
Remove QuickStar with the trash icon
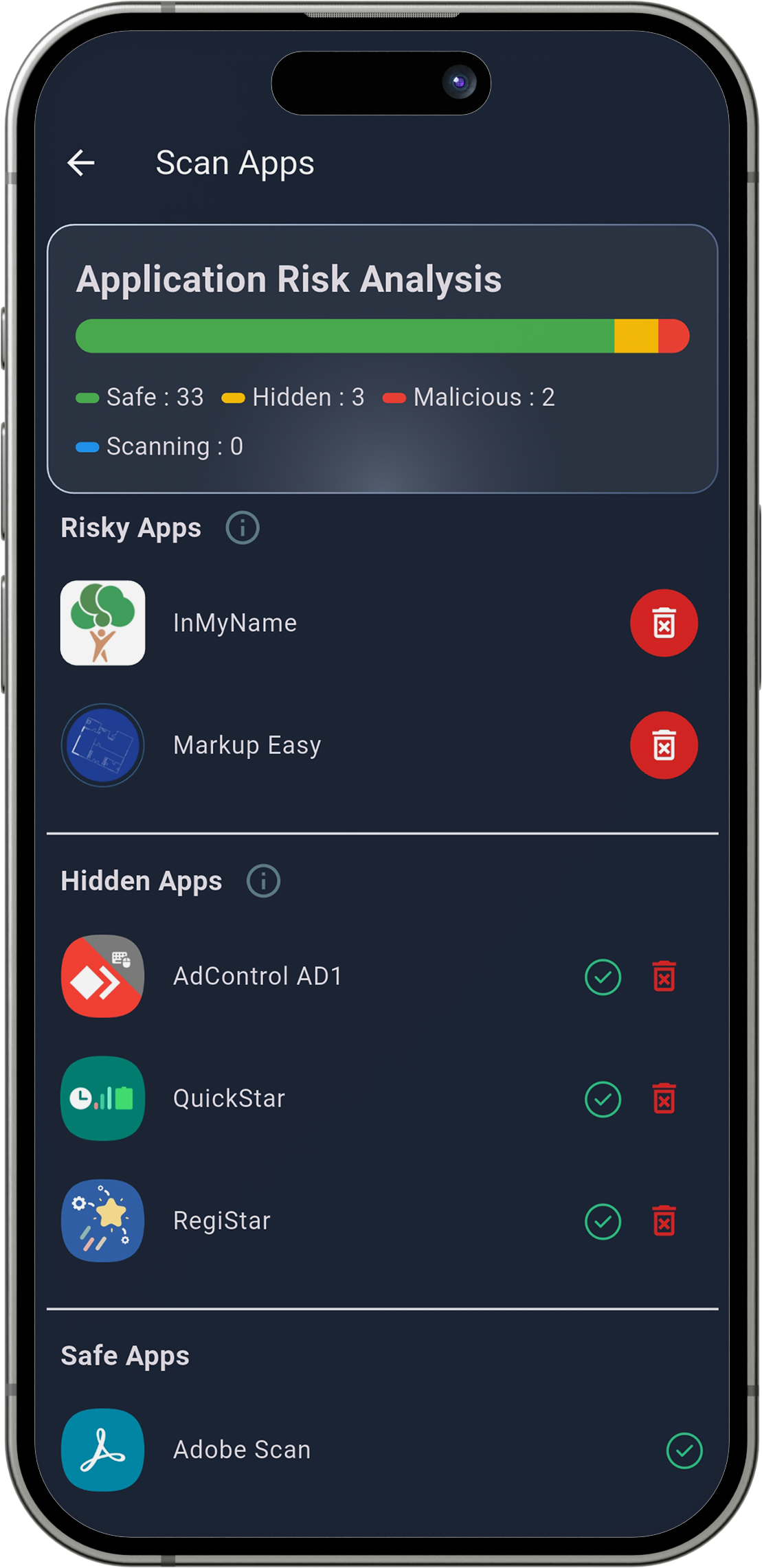(x=664, y=1099)
